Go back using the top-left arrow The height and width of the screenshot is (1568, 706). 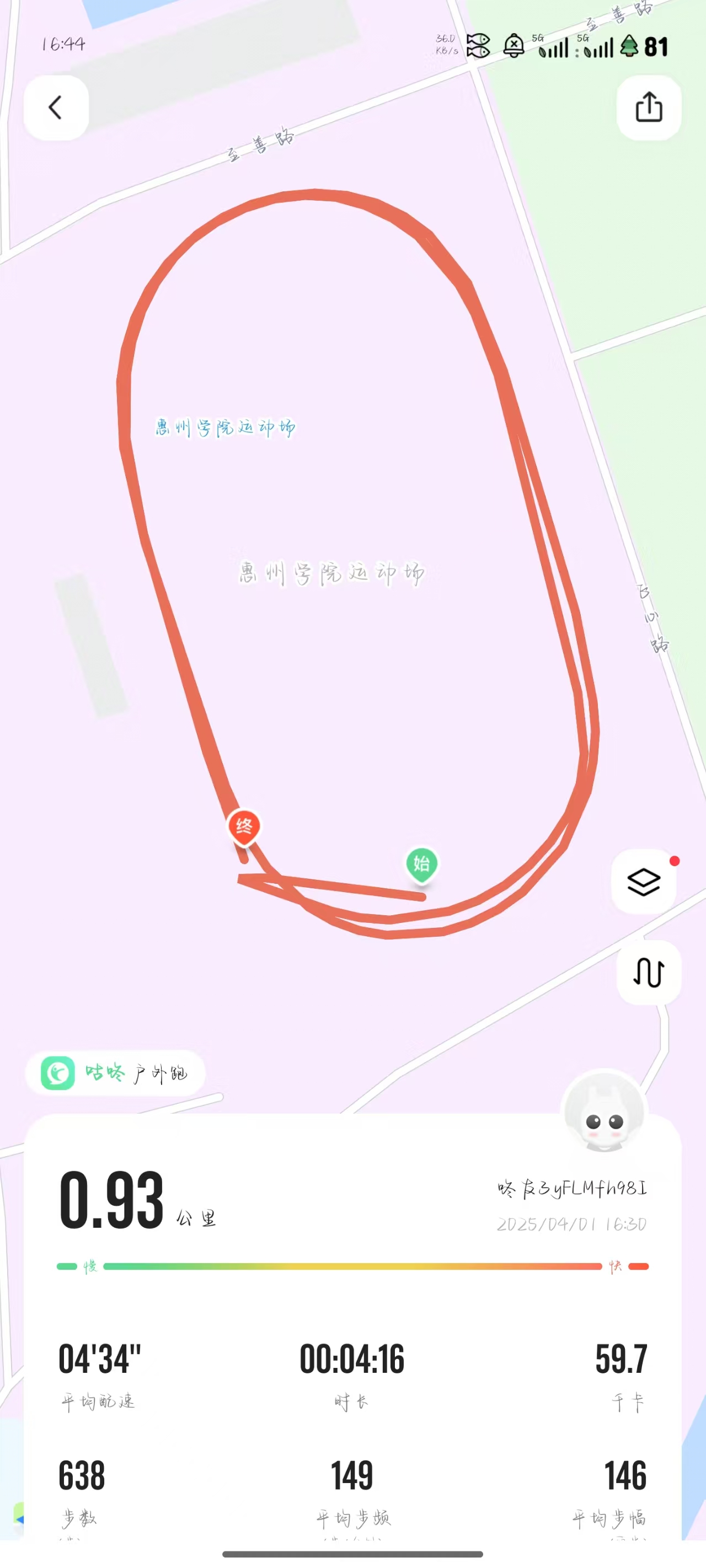click(x=56, y=108)
